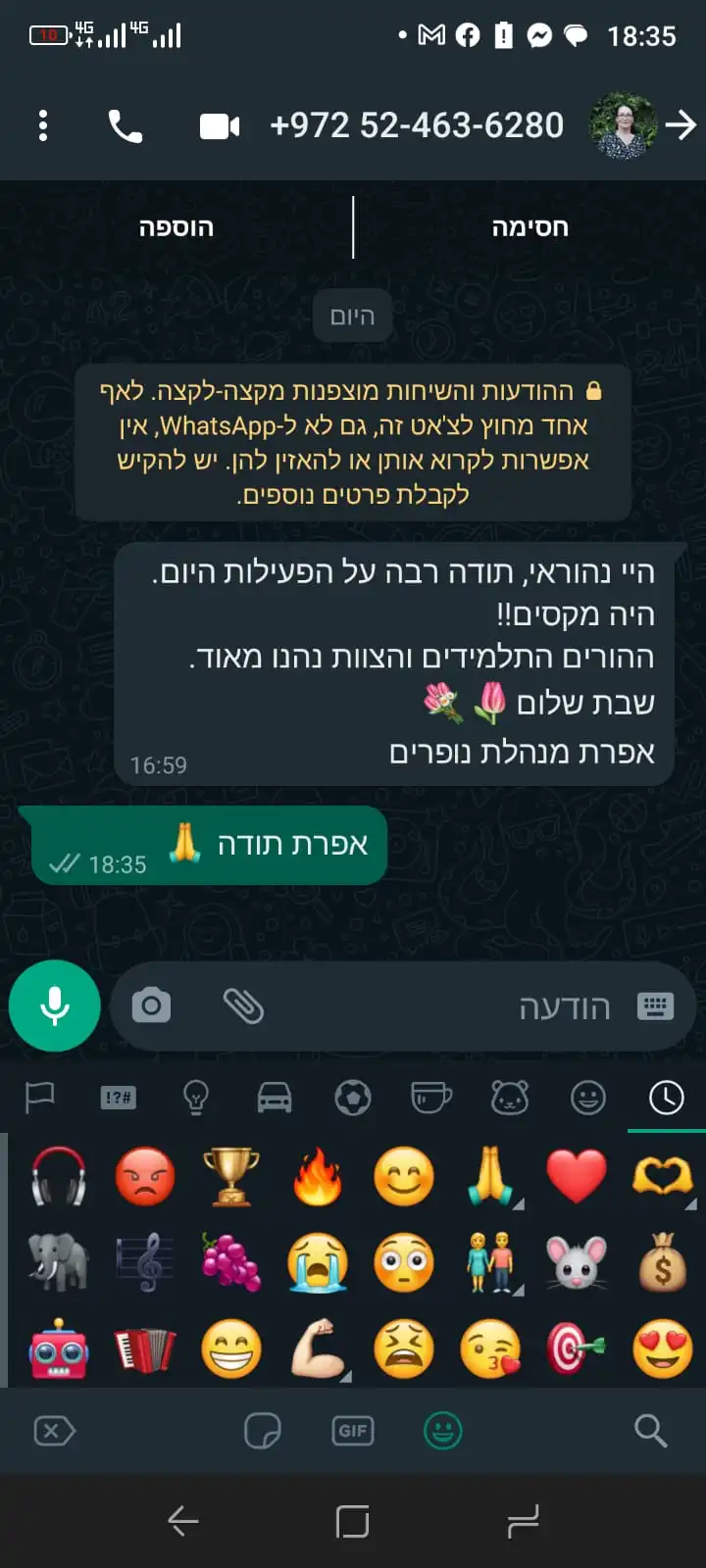Open the contact's profile photo
The image size is (706, 1568).
point(622,125)
